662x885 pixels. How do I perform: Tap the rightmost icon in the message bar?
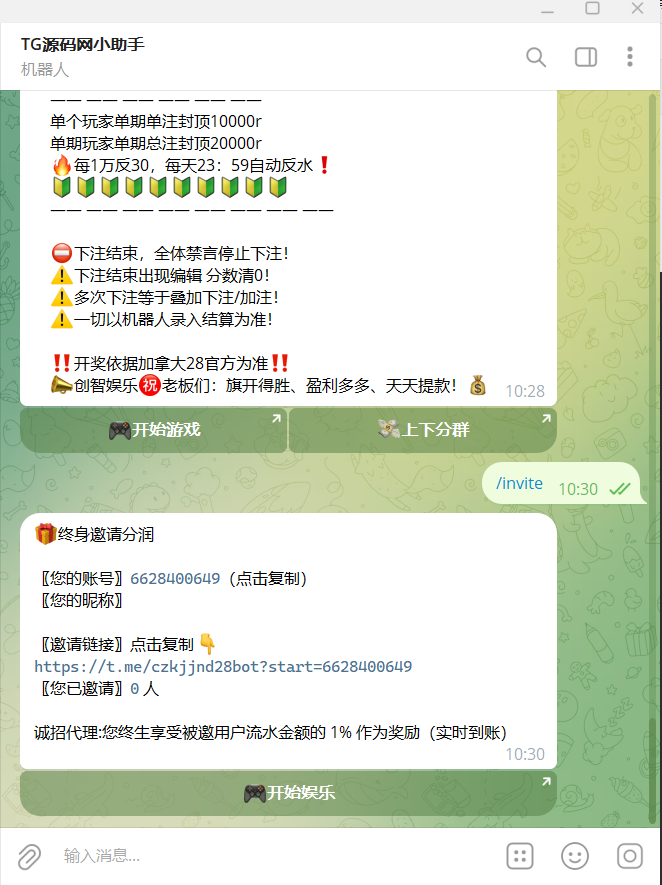point(629,856)
